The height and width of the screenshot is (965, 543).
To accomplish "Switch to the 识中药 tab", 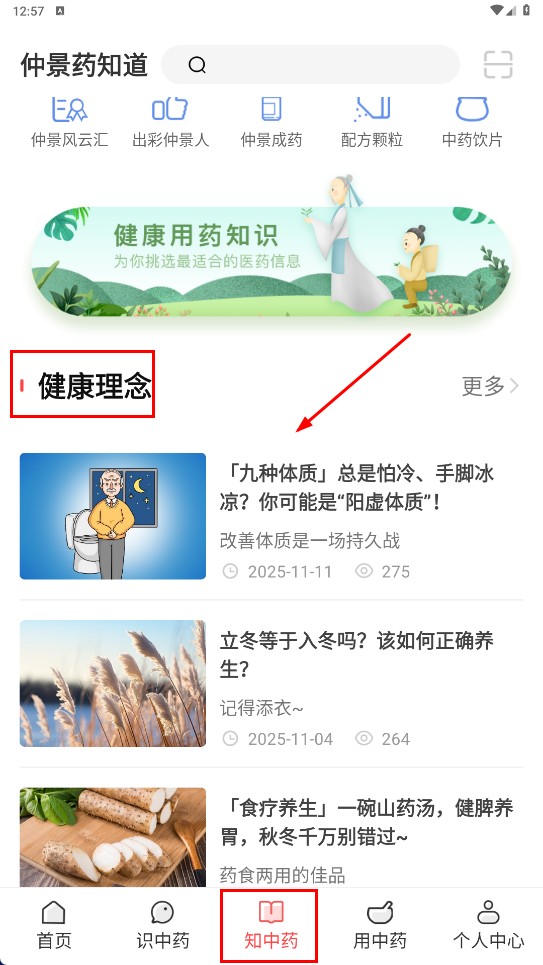I will pos(163,926).
